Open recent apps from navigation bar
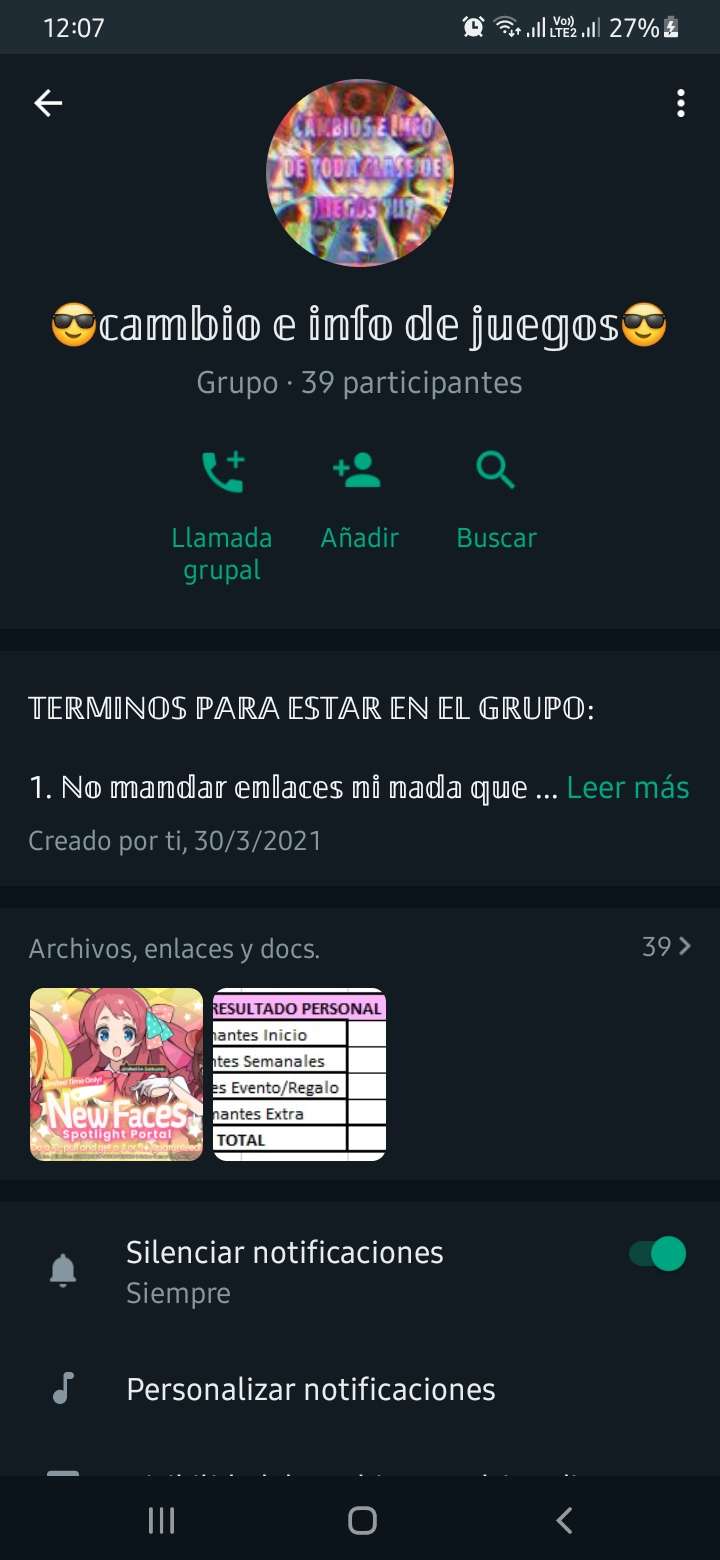This screenshot has width=720, height=1560. pyautogui.click(x=161, y=1521)
